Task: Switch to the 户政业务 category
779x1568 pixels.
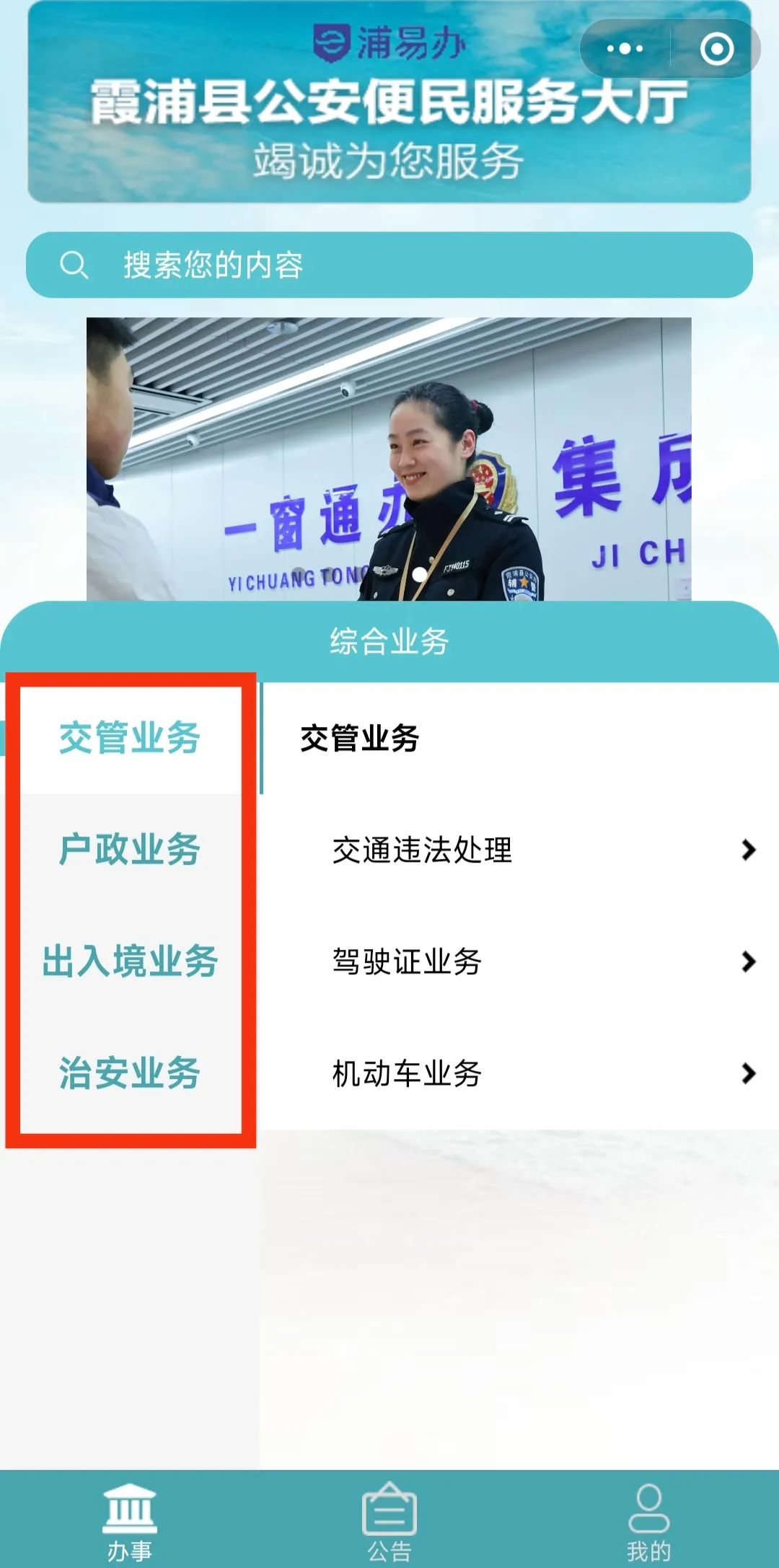Action: coord(130,849)
